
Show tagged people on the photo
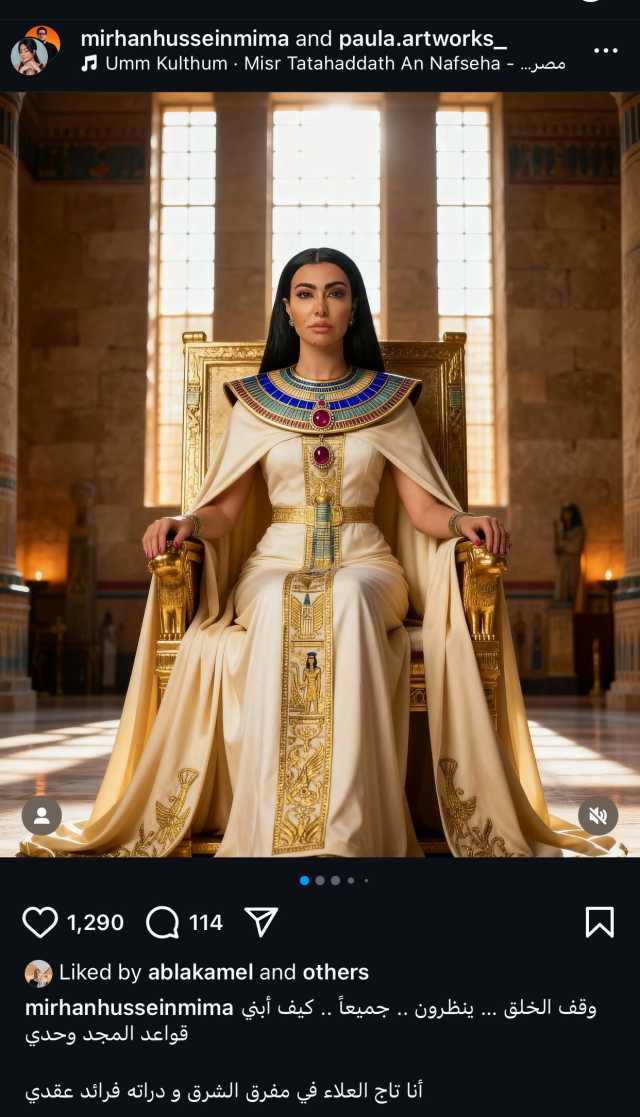[42, 816]
